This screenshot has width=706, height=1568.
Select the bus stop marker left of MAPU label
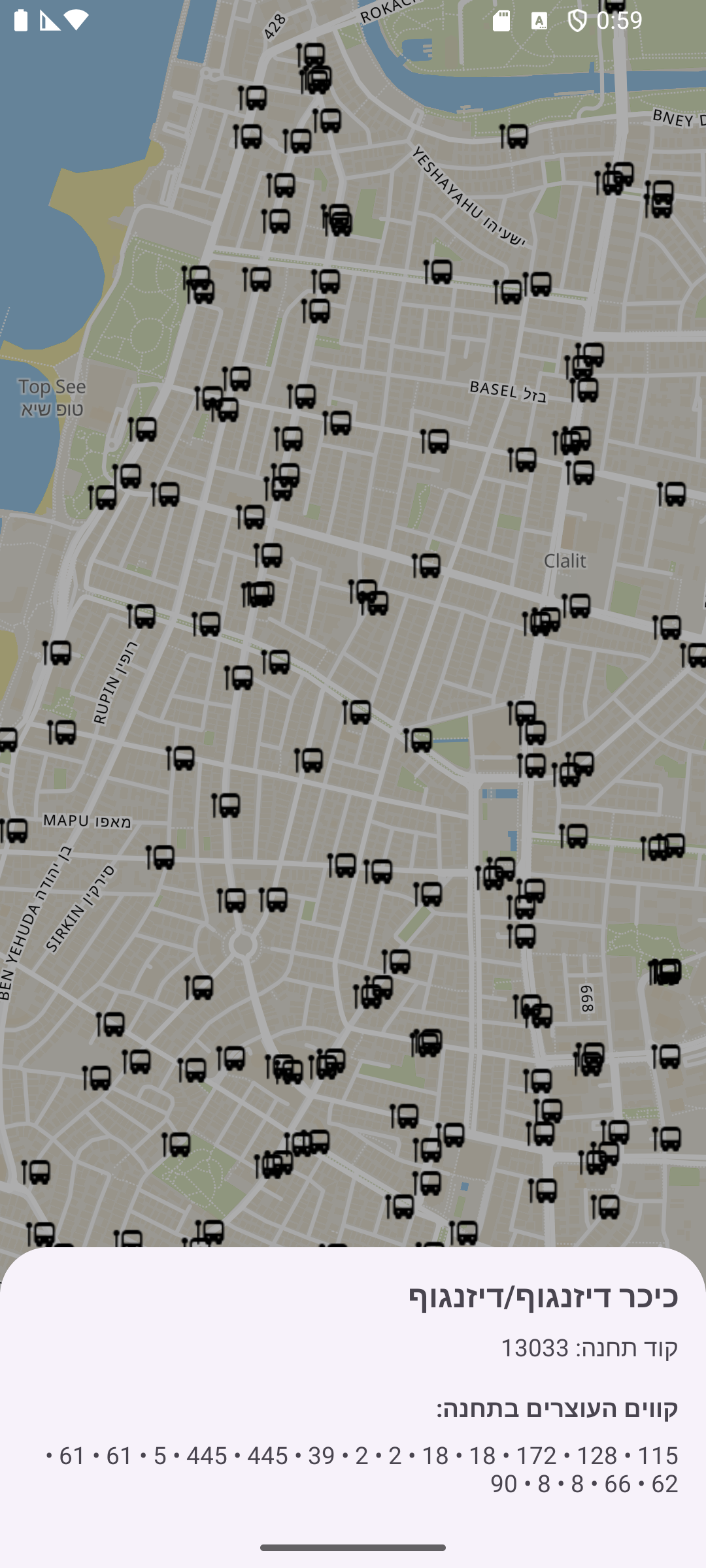(14, 830)
